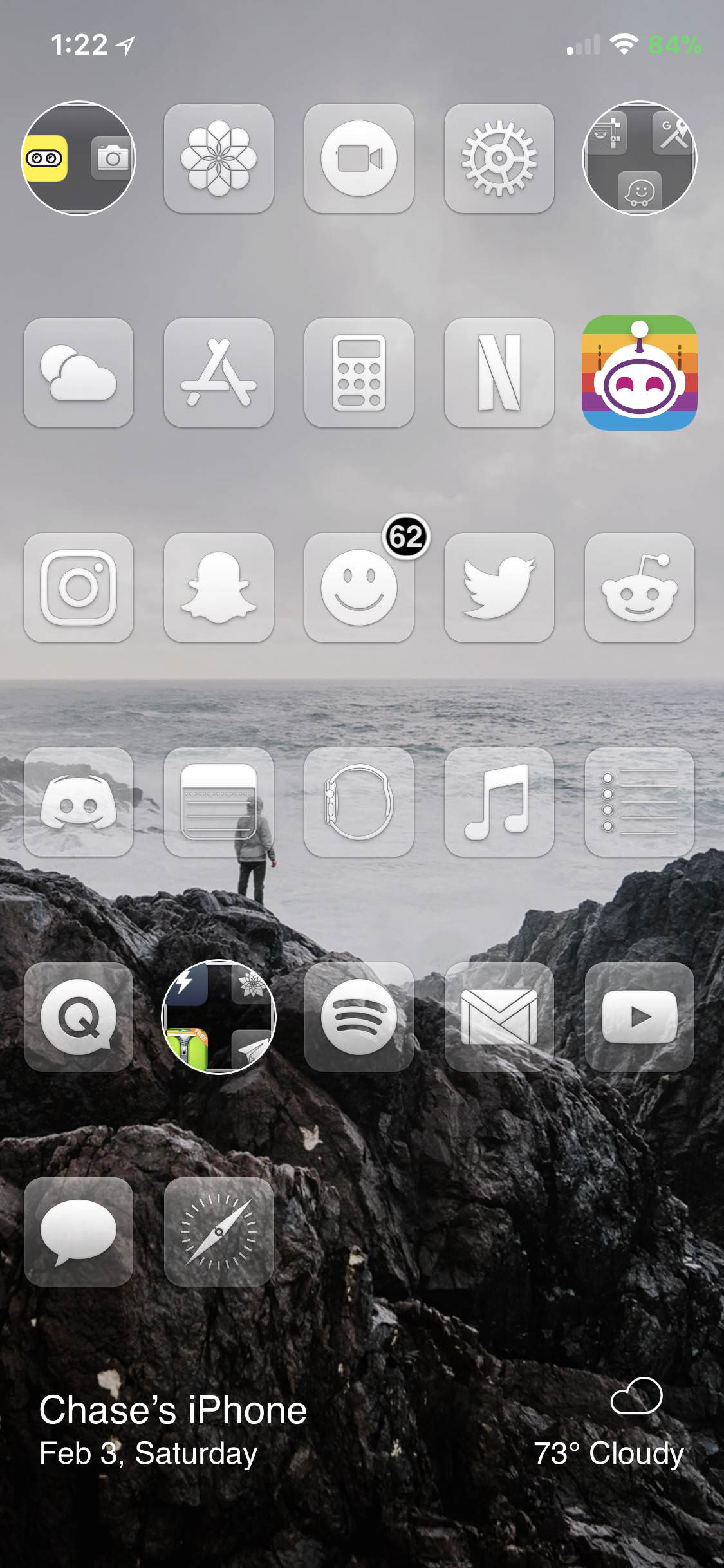Launch the Calculator

click(x=359, y=375)
